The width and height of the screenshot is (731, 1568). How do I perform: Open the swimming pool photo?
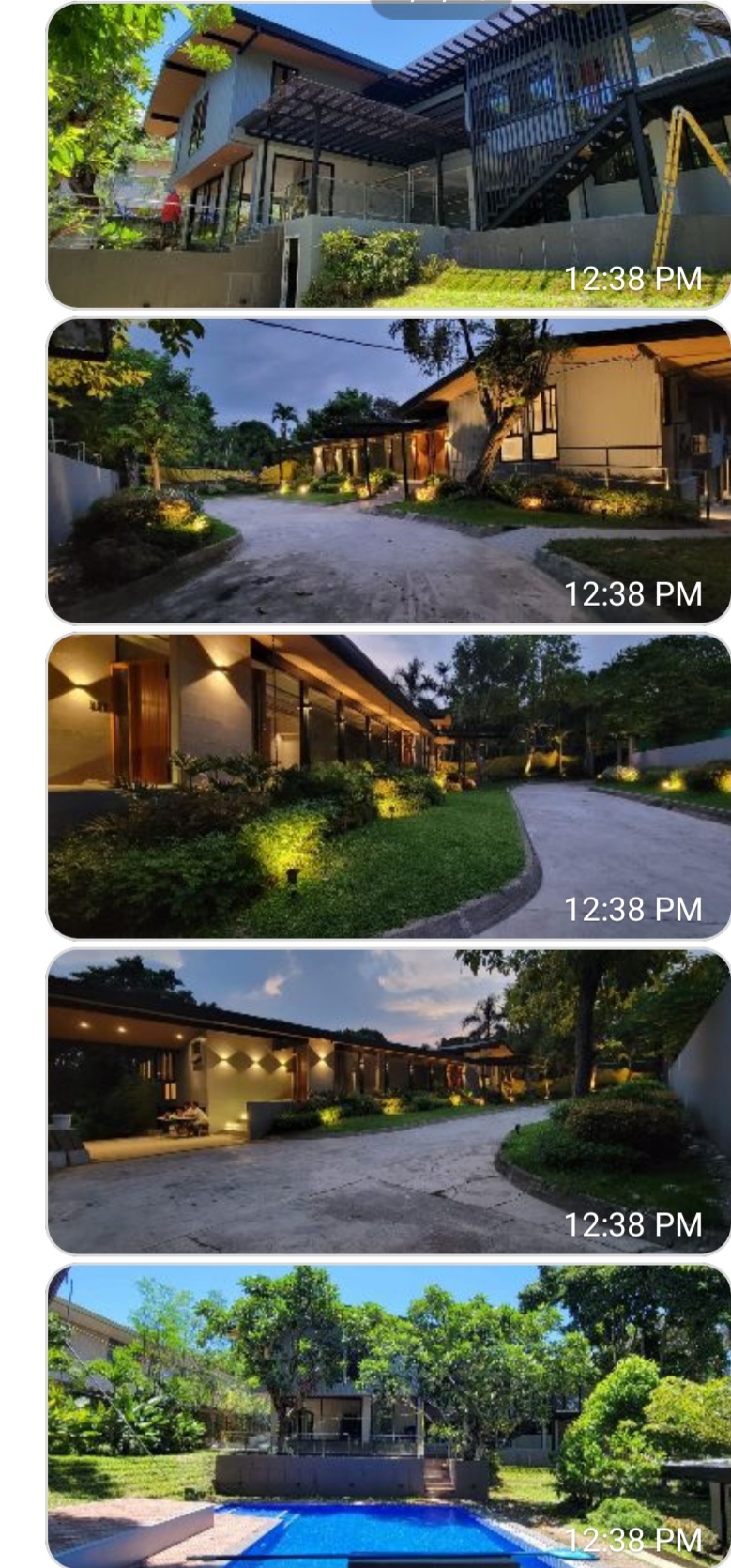coord(388,1416)
